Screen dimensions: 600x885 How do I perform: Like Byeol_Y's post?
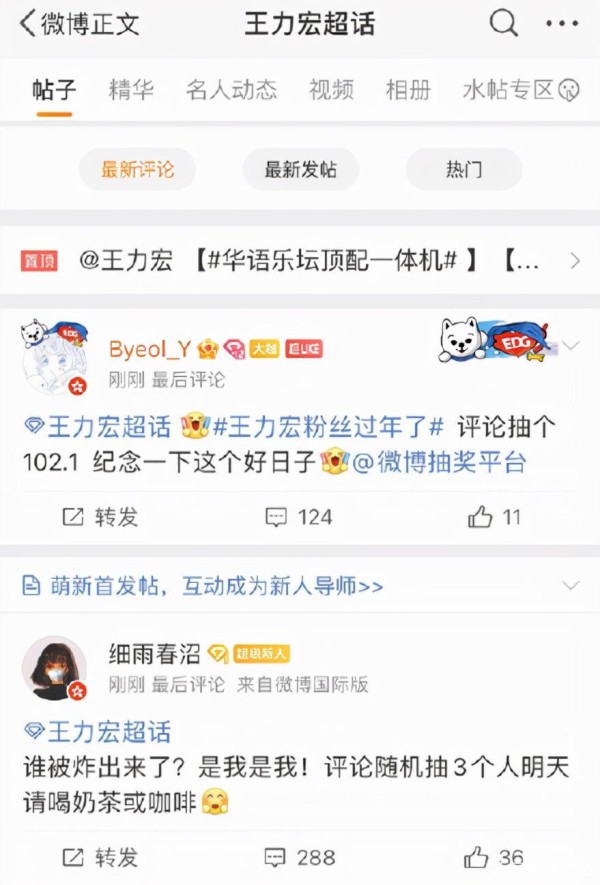pos(495,517)
